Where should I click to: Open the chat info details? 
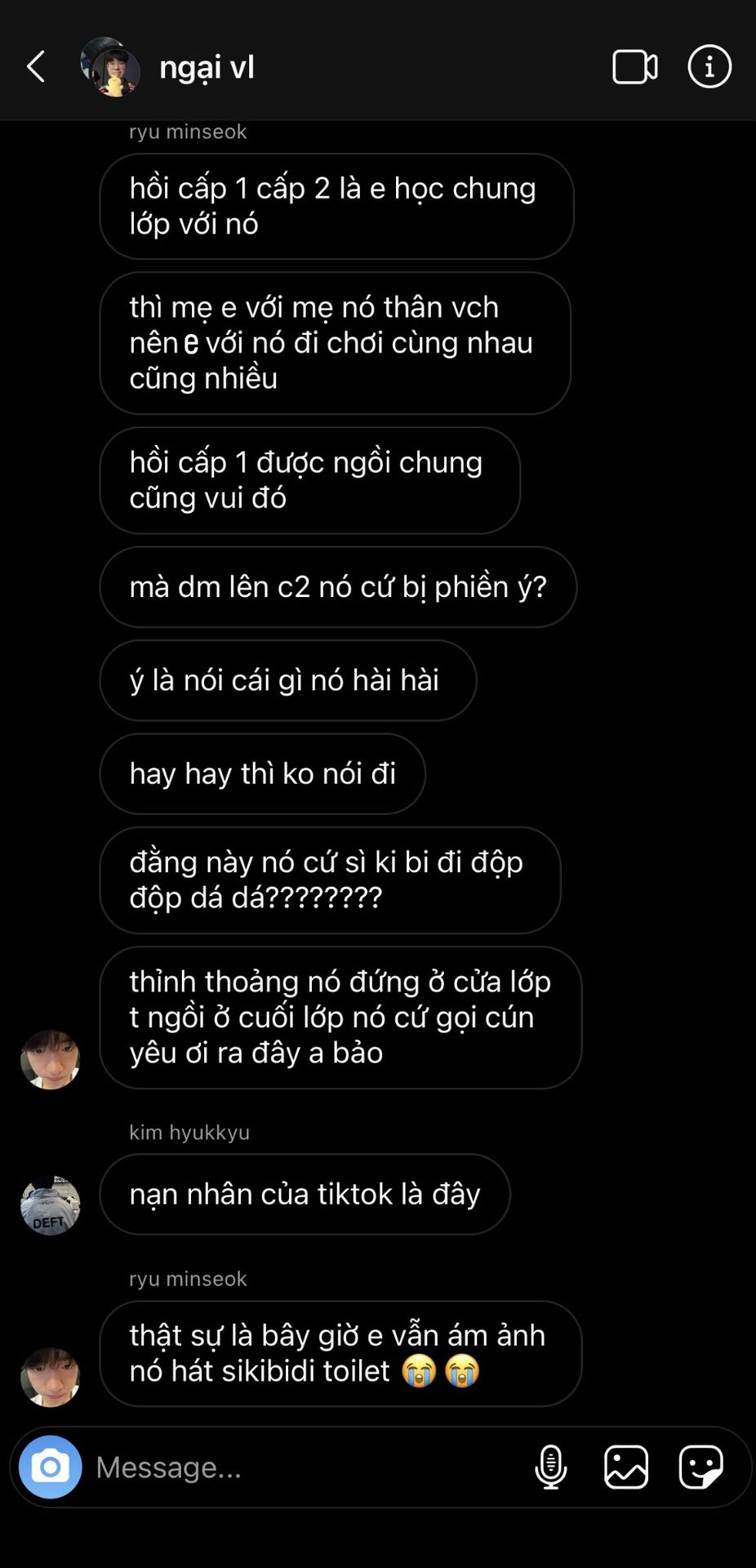point(709,66)
